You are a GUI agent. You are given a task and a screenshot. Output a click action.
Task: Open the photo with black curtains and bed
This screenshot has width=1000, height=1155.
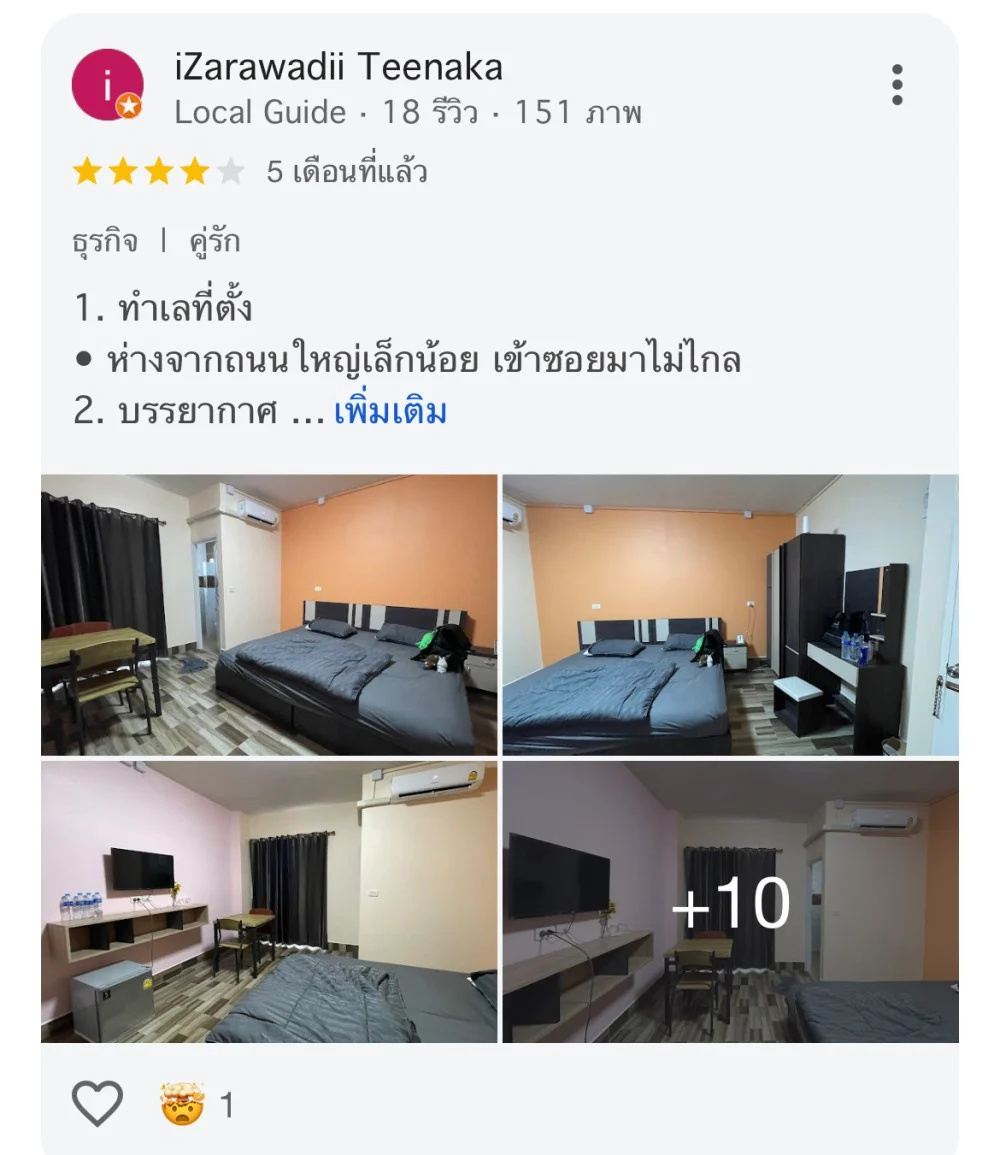point(269,614)
